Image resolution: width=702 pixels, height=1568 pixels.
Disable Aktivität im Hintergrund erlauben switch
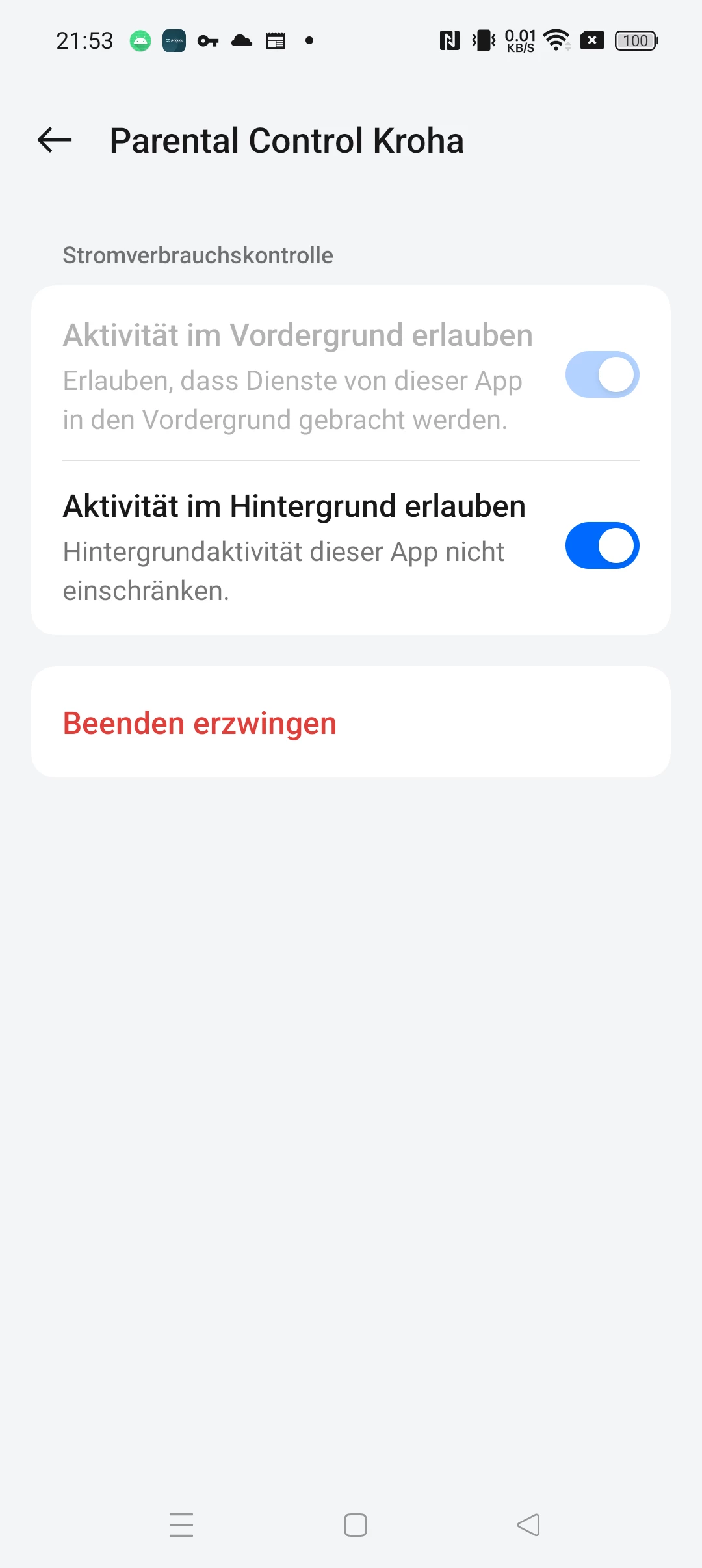point(602,545)
